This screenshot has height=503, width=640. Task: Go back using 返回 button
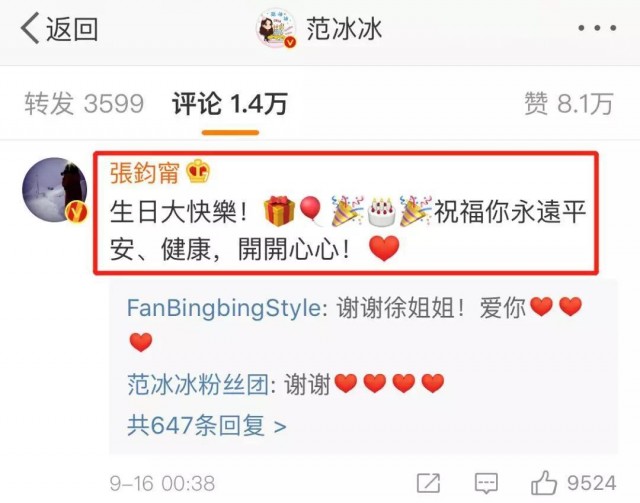coord(58,30)
